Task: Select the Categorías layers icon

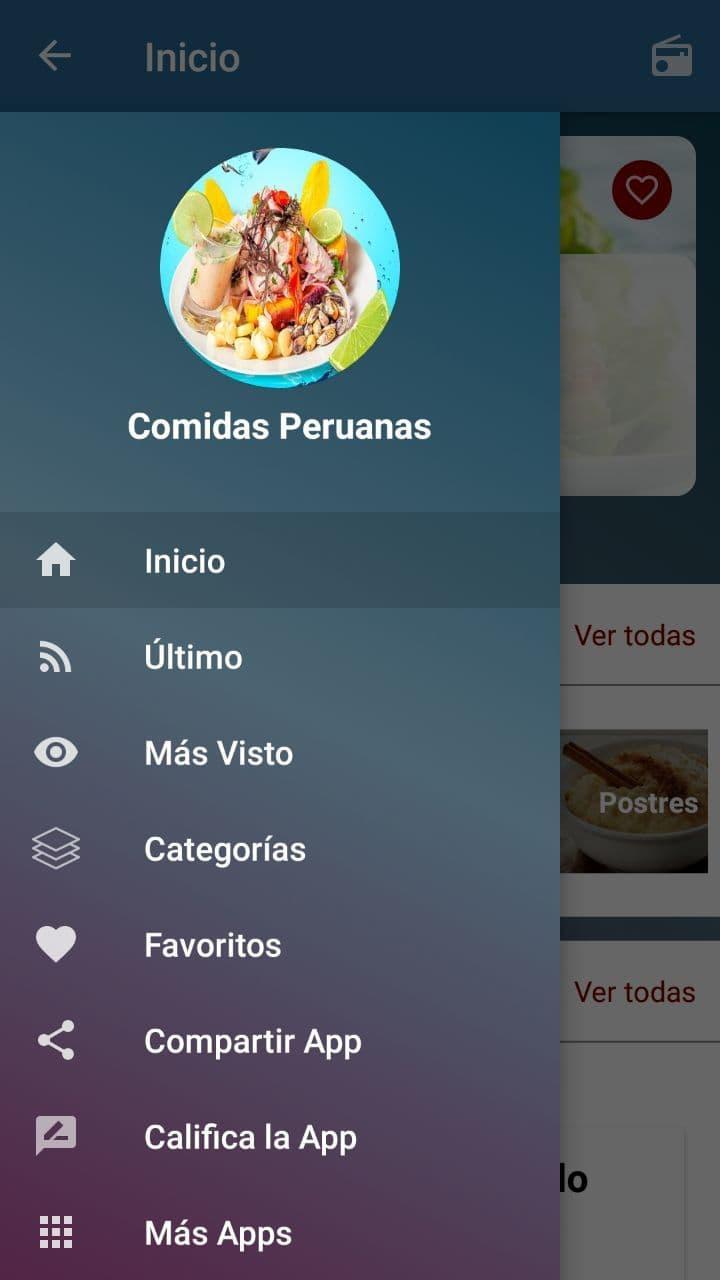Action: (x=56, y=849)
